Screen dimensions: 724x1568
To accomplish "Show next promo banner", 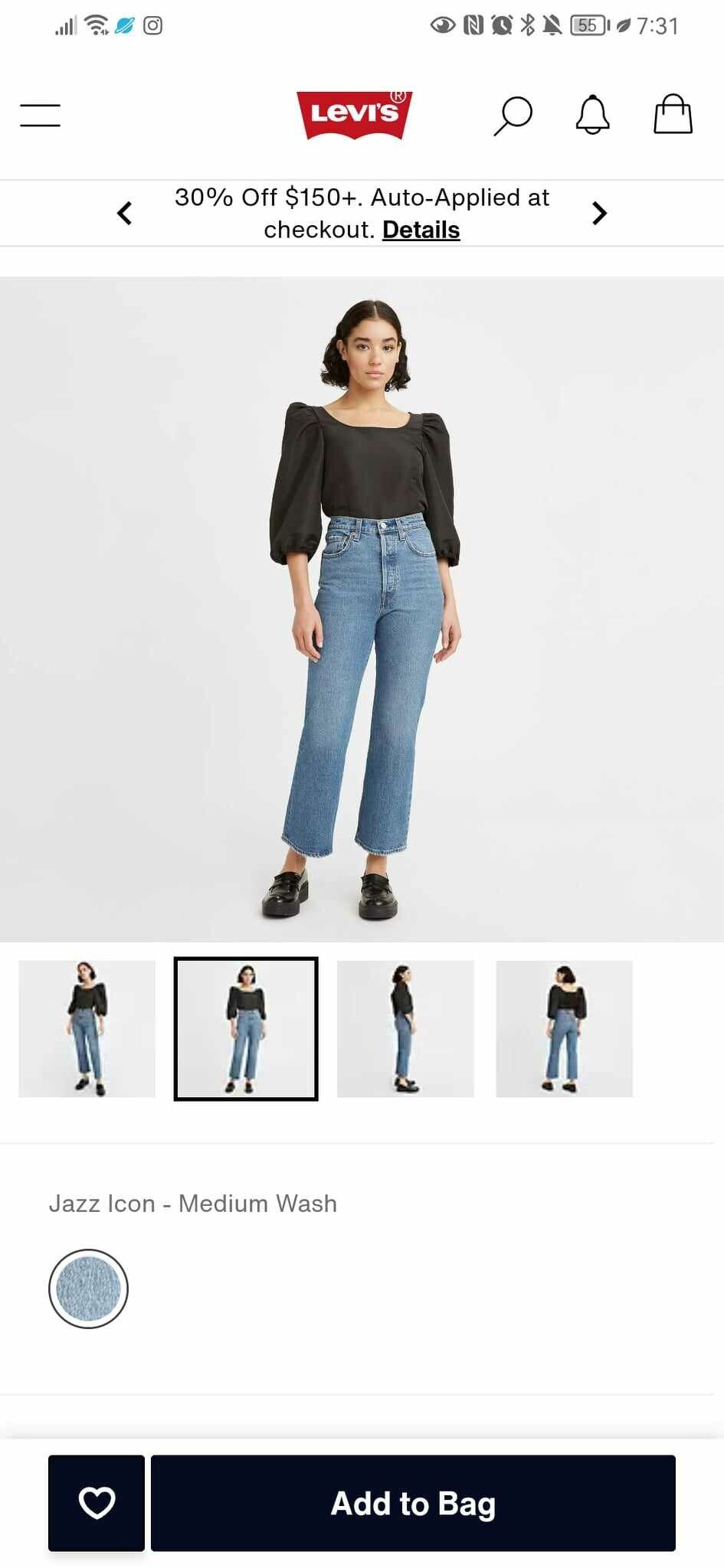I will 599,213.
